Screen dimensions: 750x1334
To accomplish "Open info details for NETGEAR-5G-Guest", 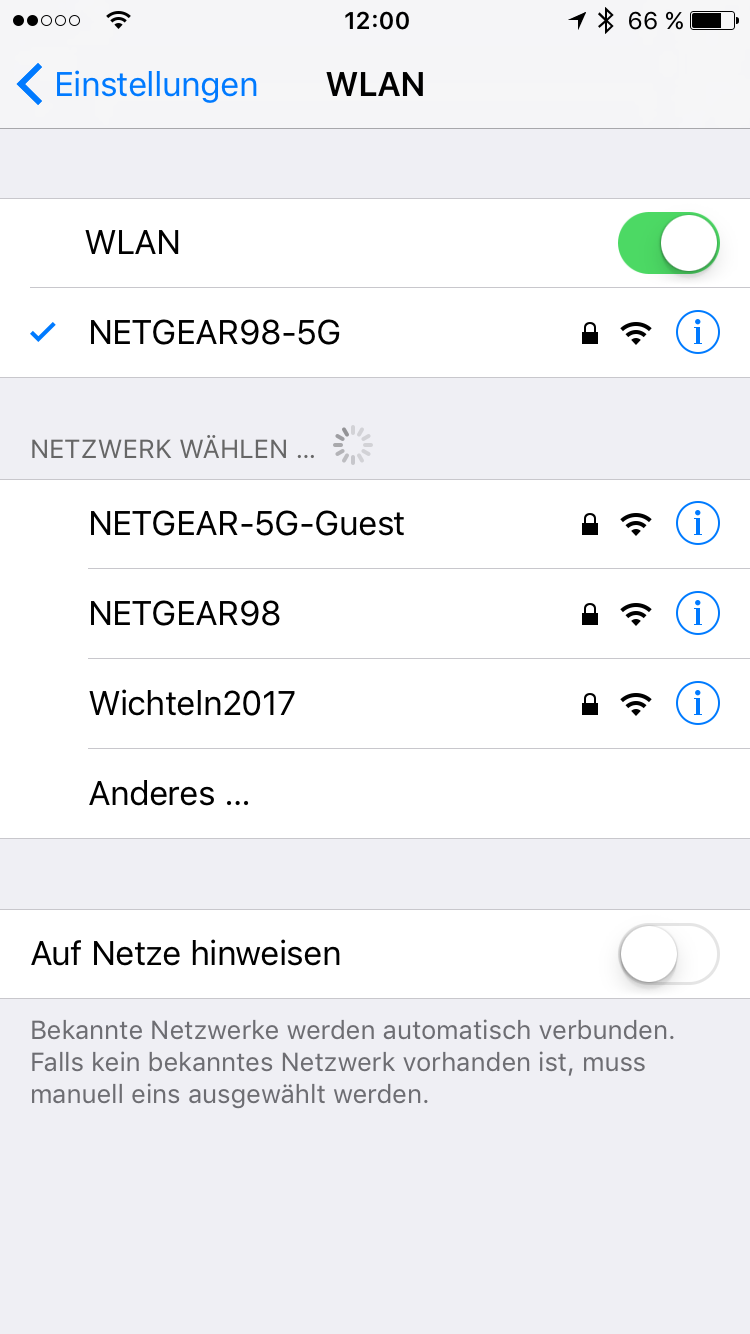I will 698,523.
